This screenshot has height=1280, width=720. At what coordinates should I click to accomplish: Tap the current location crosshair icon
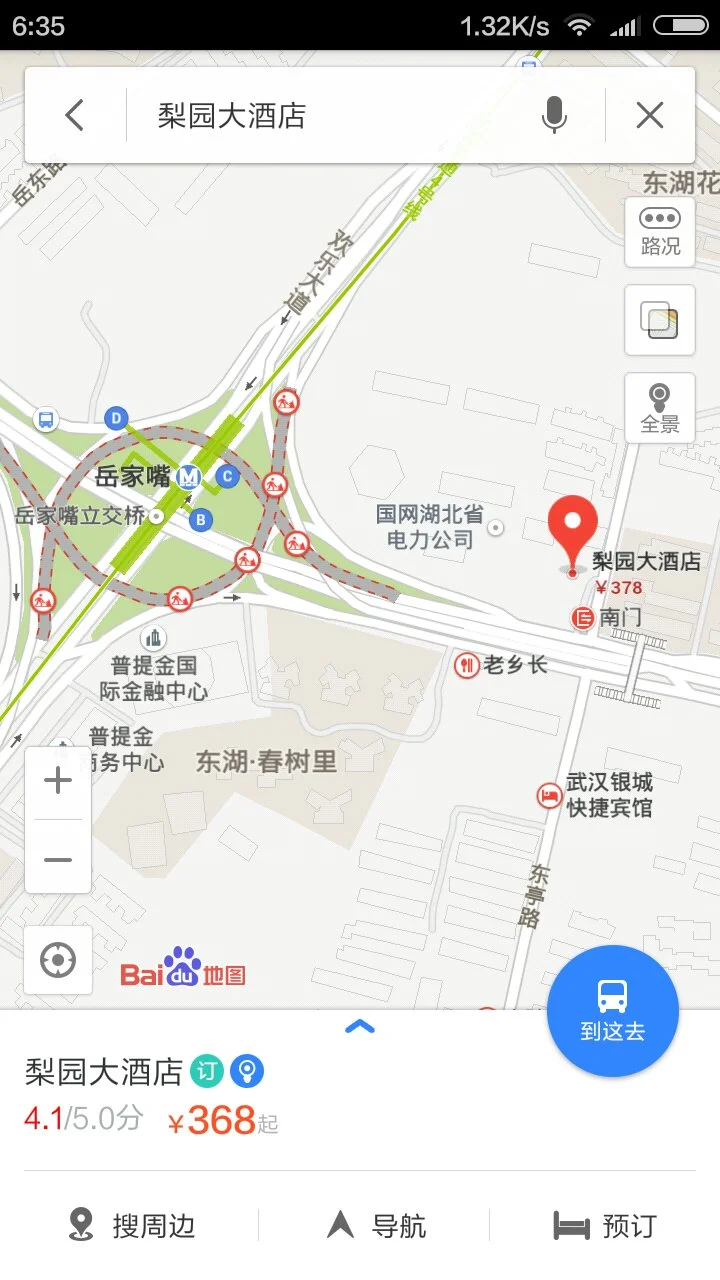click(x=58, y=960)
